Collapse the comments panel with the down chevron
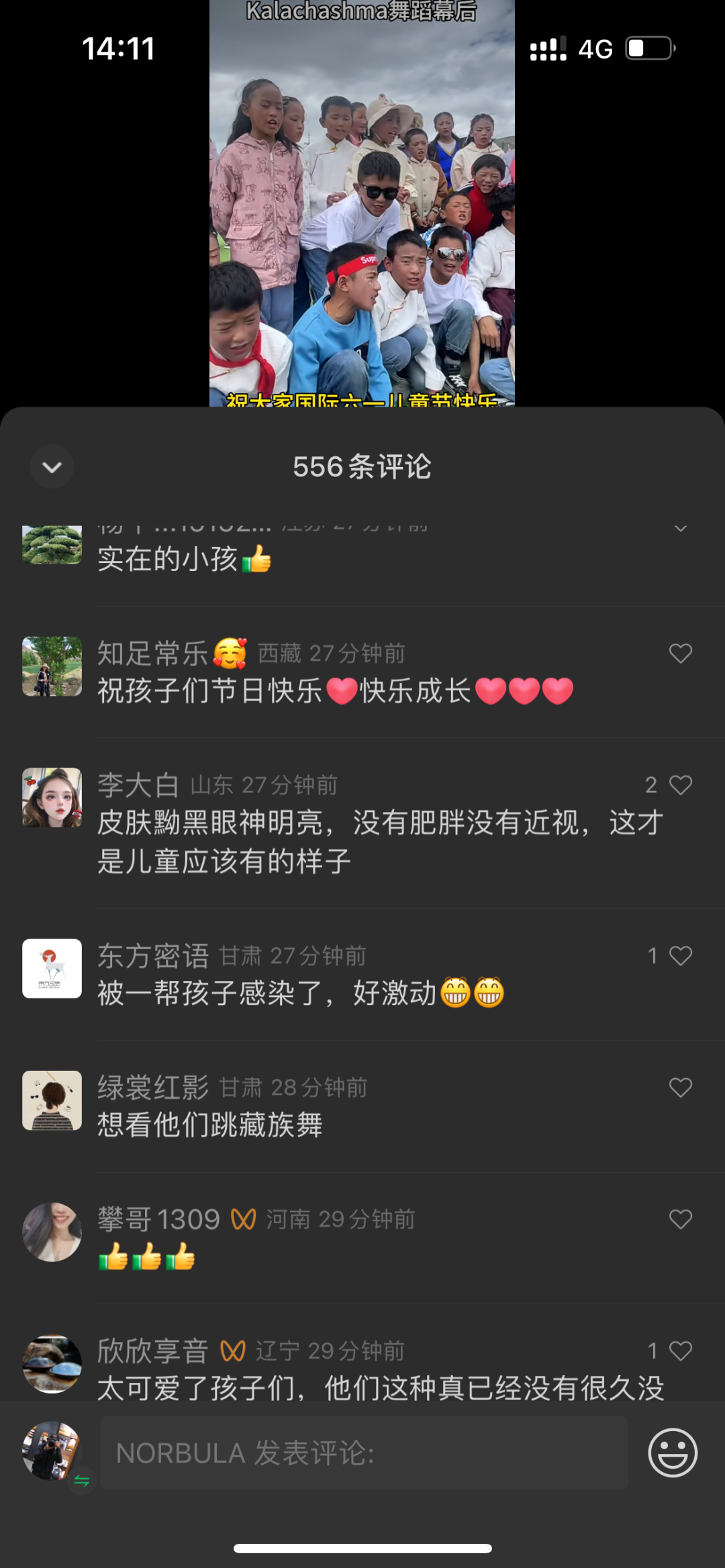725x1568 pixels. point(52,466)
